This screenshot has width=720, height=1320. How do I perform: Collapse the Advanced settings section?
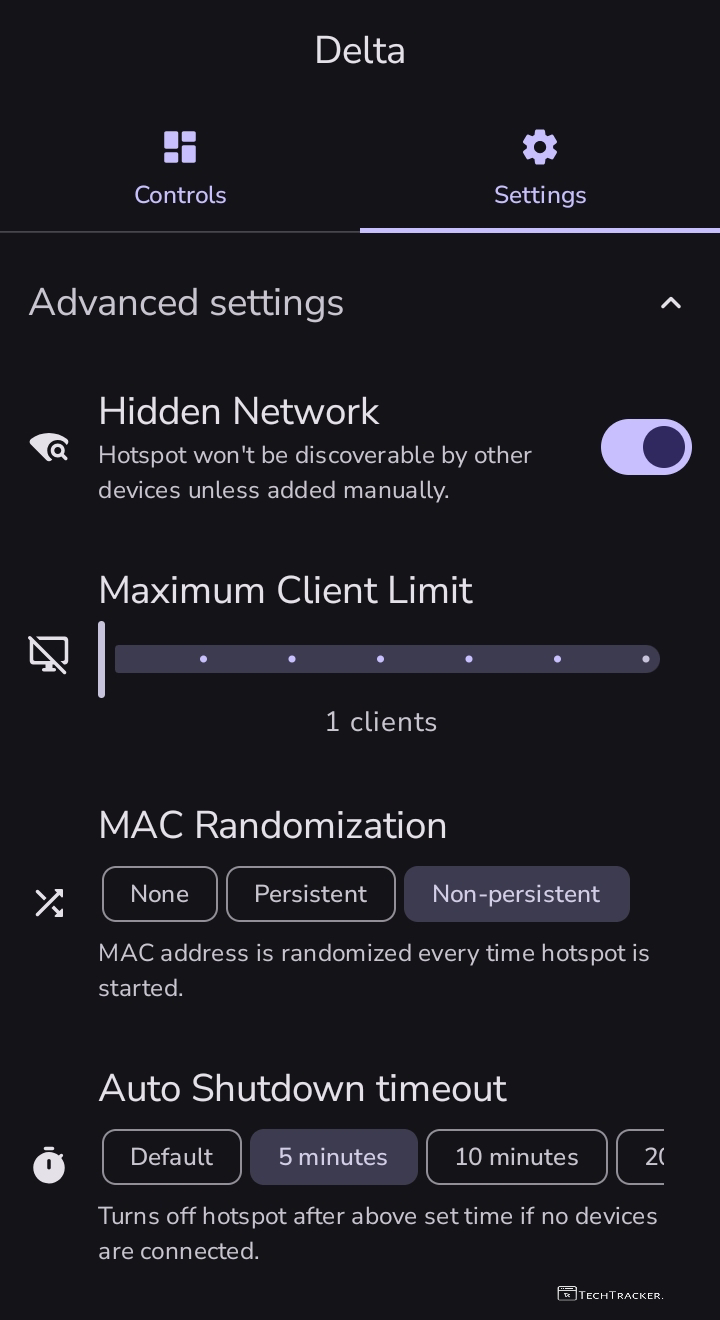click(670, 303)
